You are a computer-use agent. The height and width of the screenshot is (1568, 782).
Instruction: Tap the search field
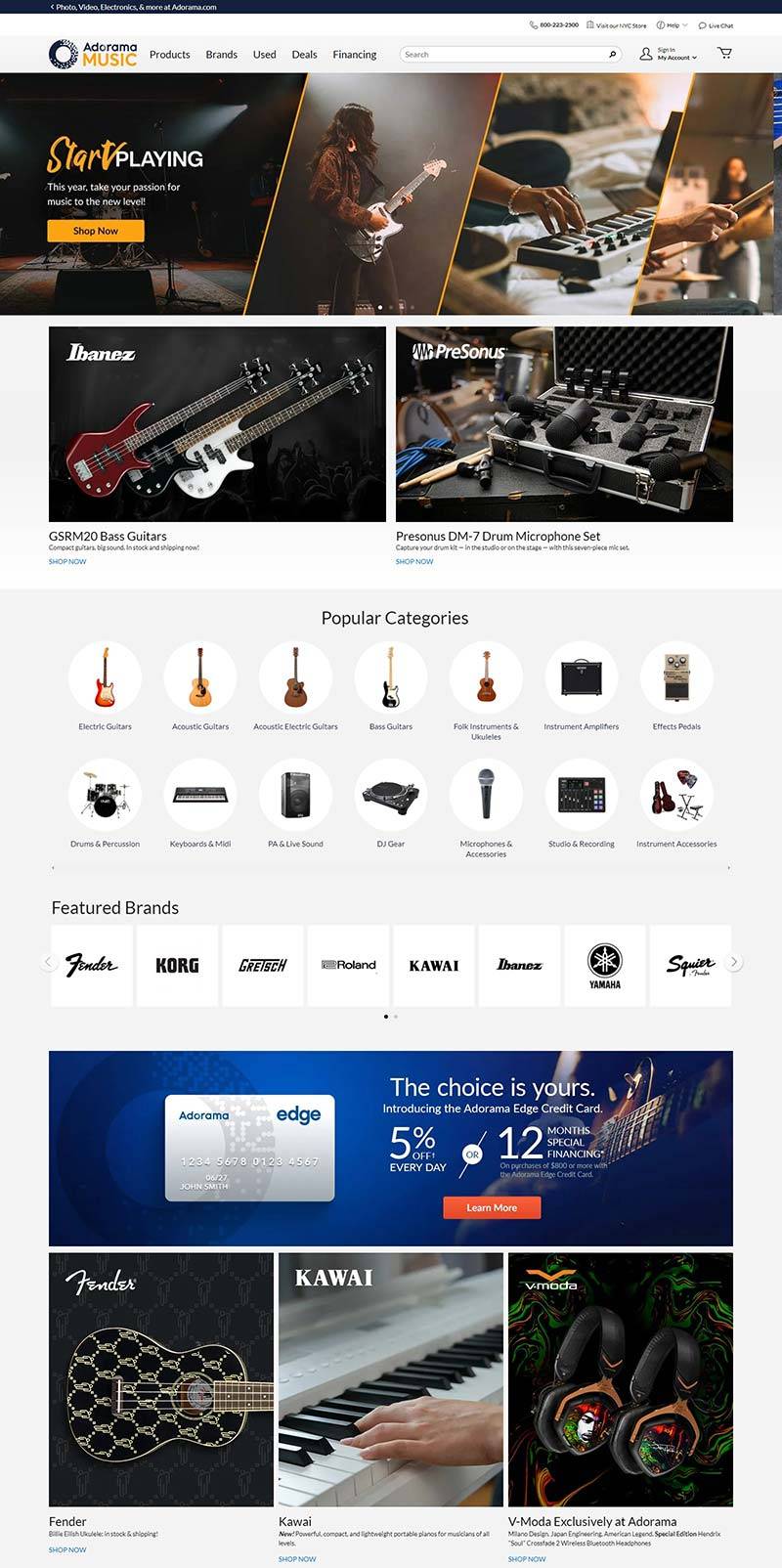(x=503, y=55)
